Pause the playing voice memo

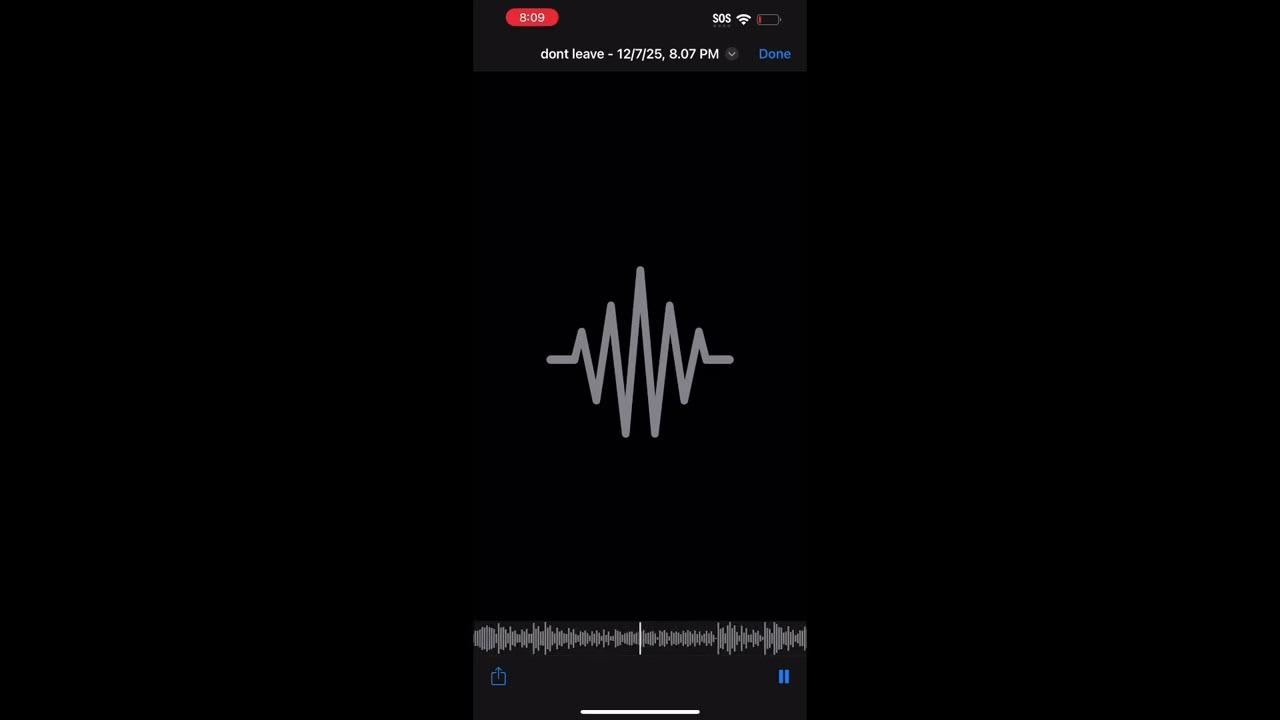point(783,677)
